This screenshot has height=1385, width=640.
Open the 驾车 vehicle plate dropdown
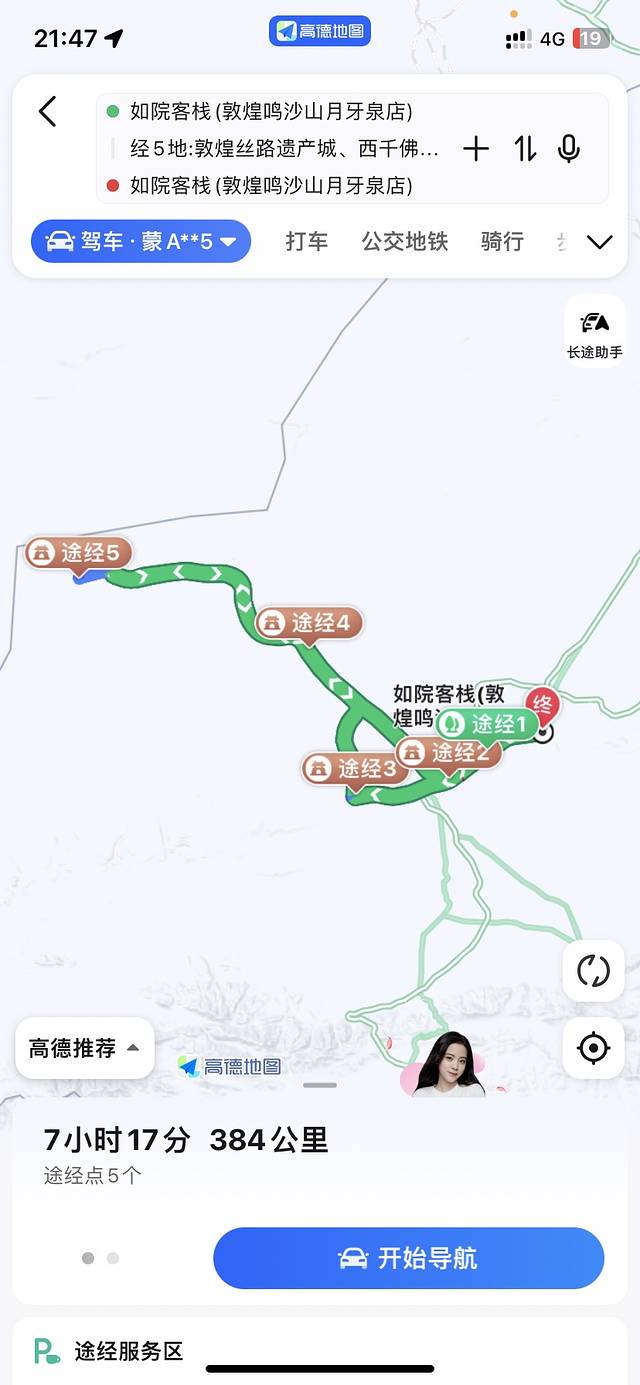(x=141, y=241)
